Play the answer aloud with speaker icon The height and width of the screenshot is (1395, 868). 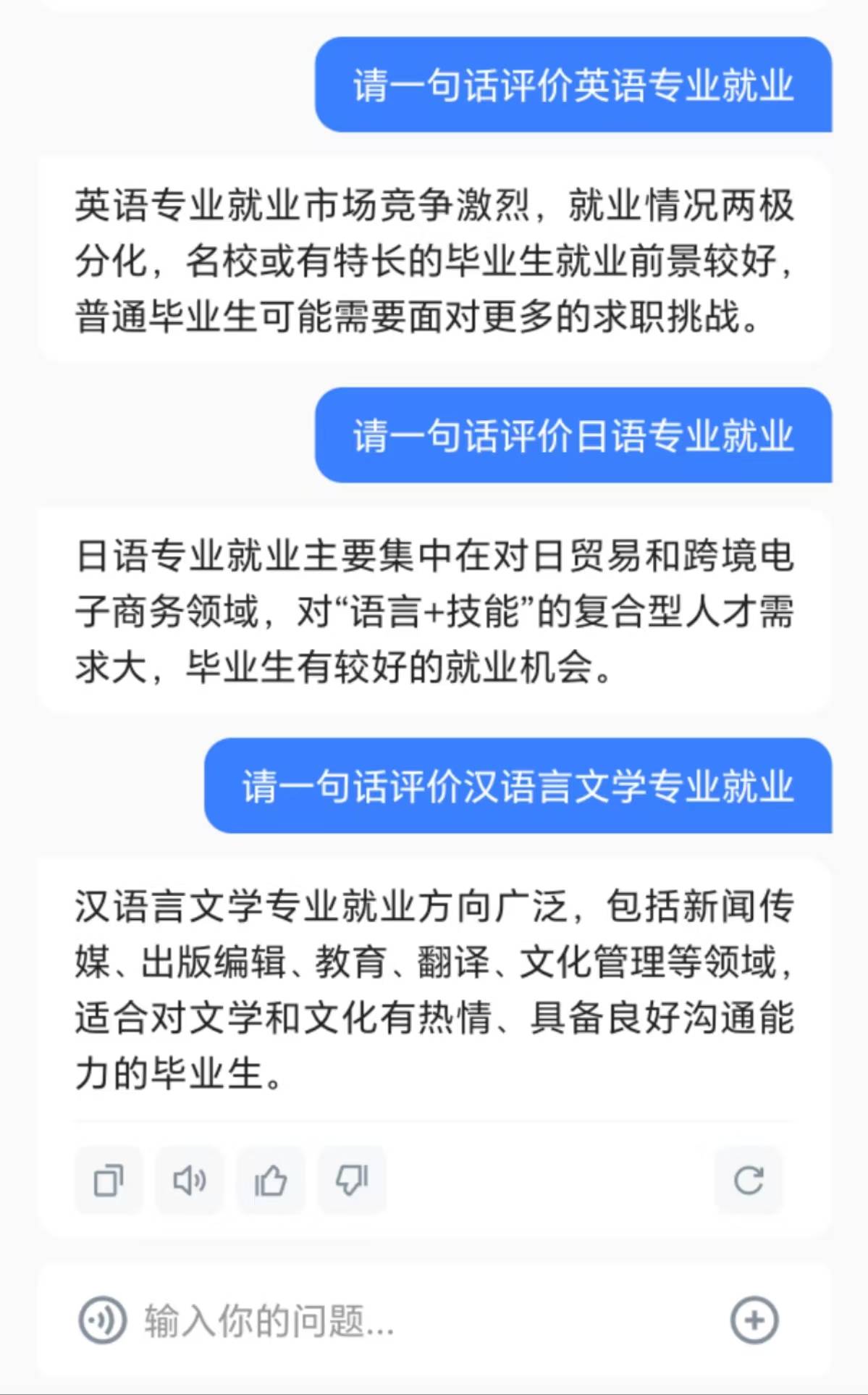(x=190, y=1181)
